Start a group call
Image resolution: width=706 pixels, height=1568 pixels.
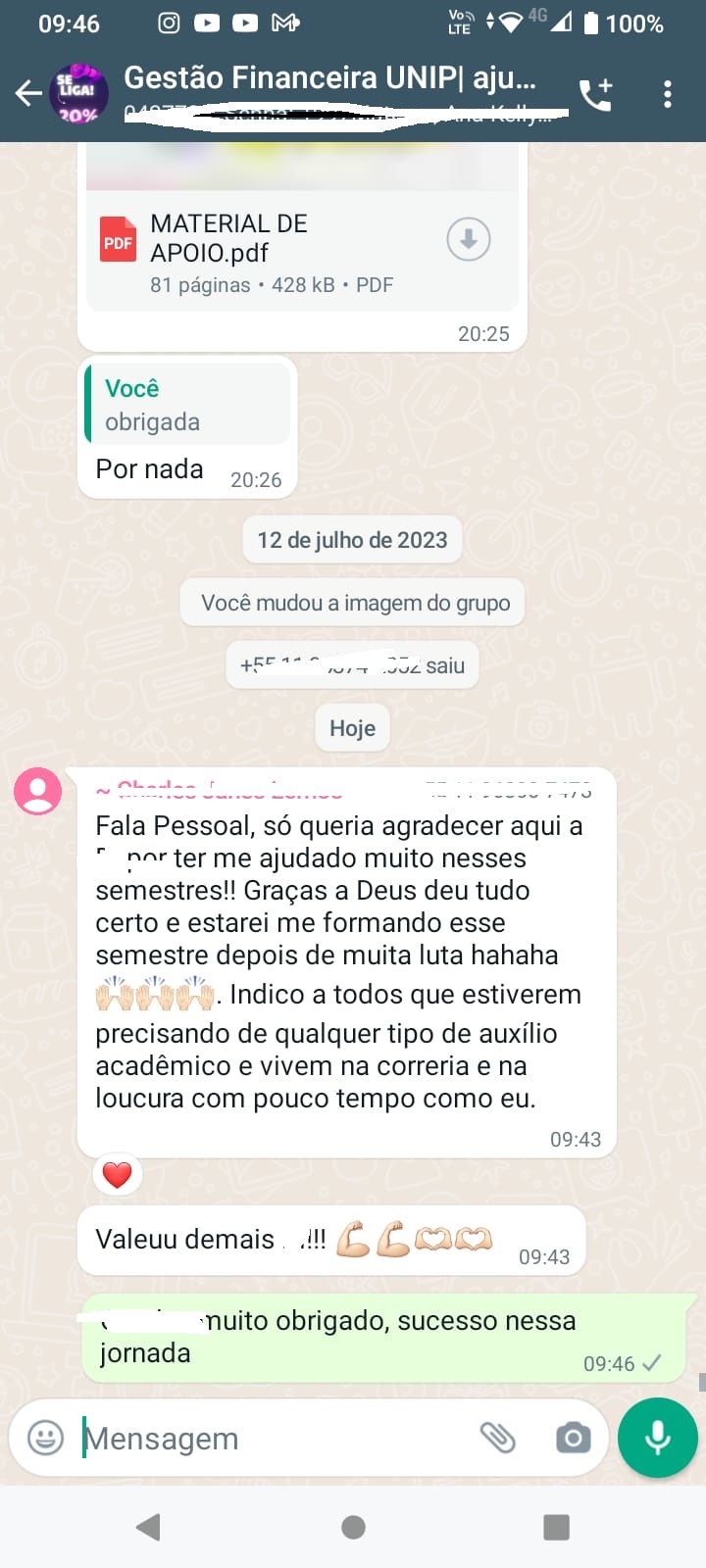click(x=595, y=94)
